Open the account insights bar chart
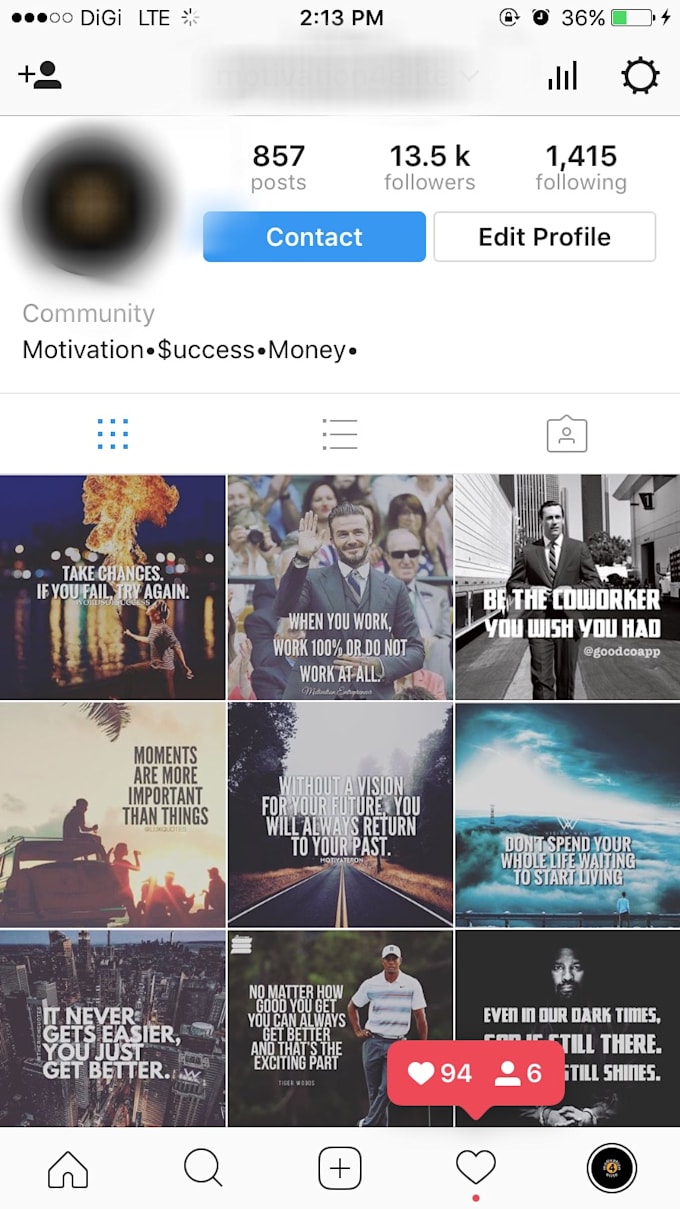 pos(562,76)
